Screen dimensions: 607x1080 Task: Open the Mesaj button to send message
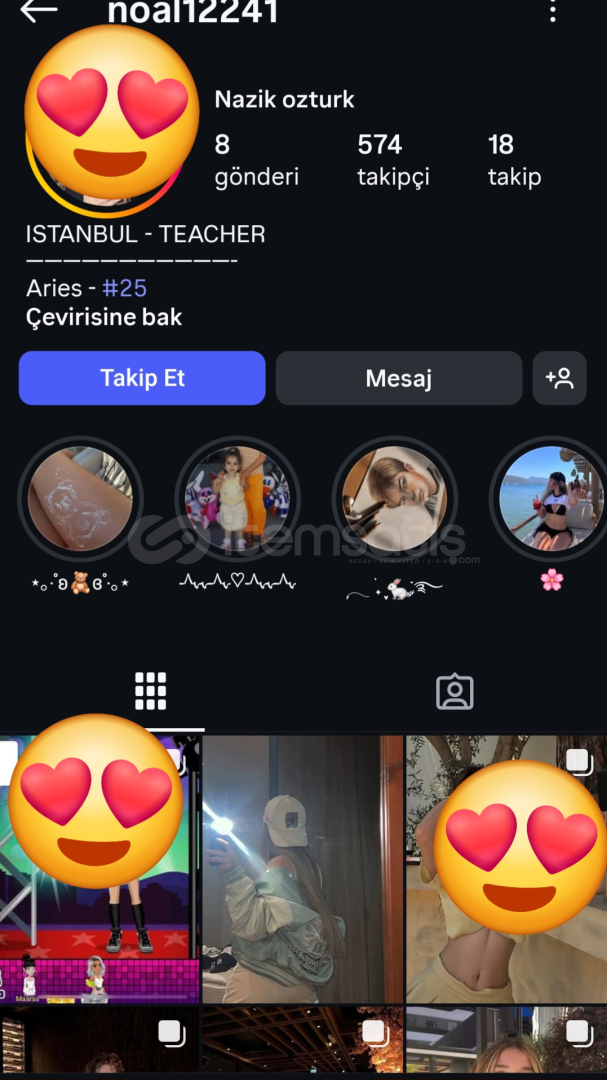click(399, 378)
